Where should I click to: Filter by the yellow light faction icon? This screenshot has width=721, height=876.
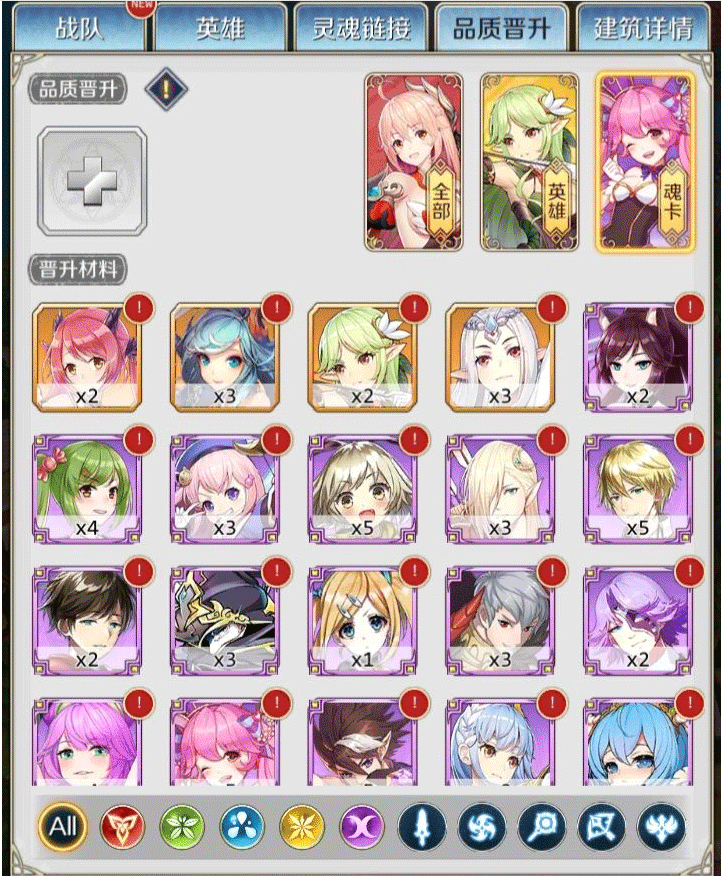click(302, 826)
